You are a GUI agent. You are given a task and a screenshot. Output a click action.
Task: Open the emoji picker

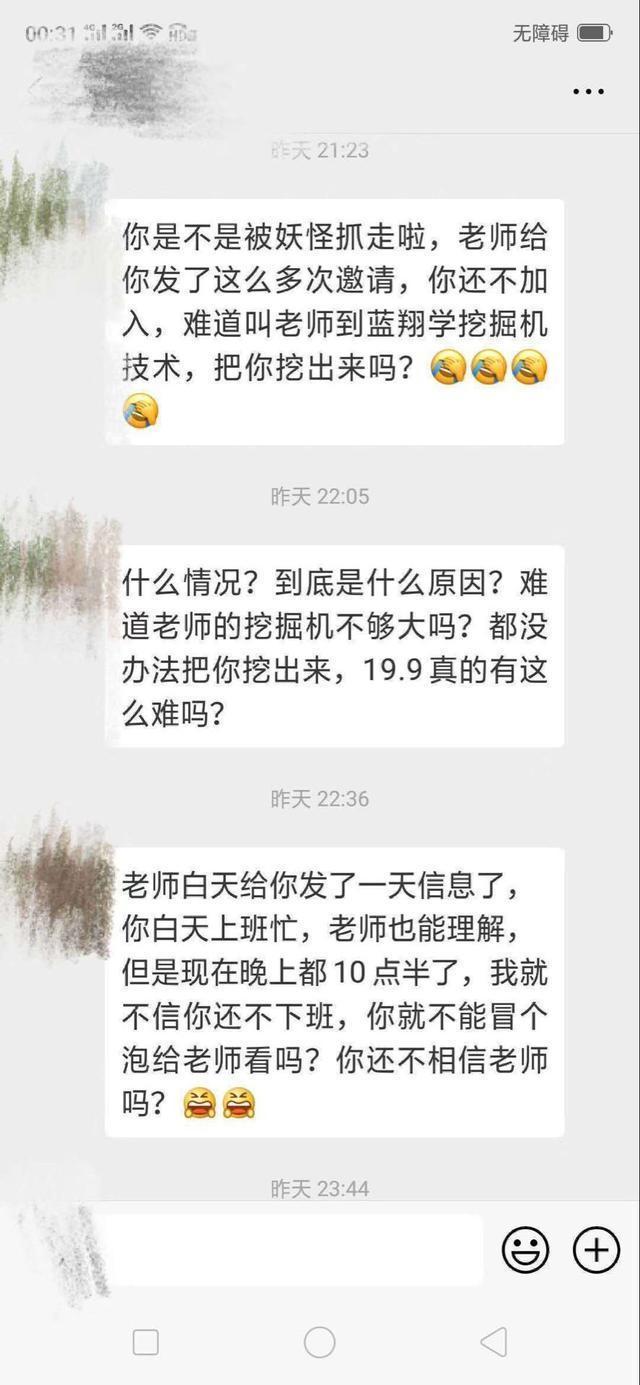[525, 1250]
